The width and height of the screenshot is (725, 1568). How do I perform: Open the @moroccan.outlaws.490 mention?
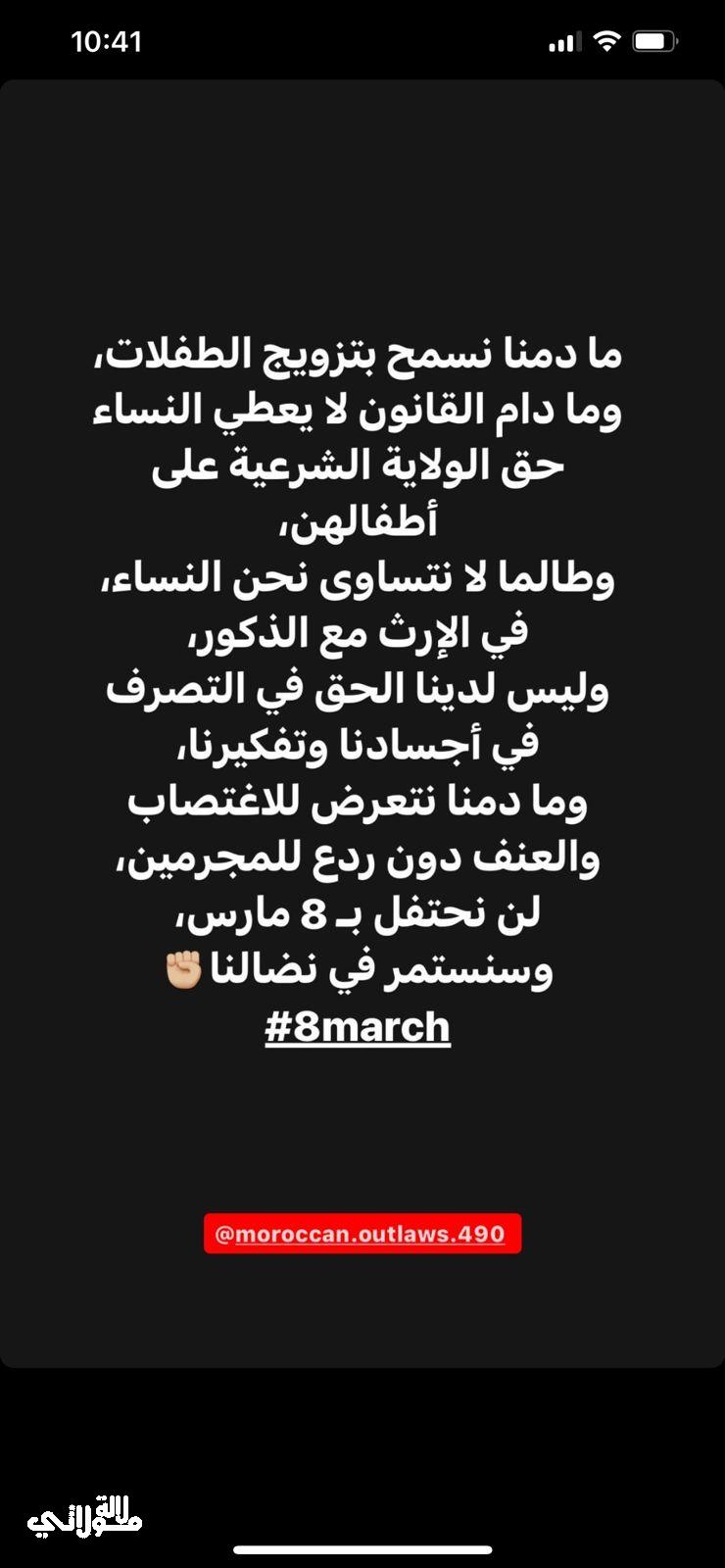tap(362, 1233)
